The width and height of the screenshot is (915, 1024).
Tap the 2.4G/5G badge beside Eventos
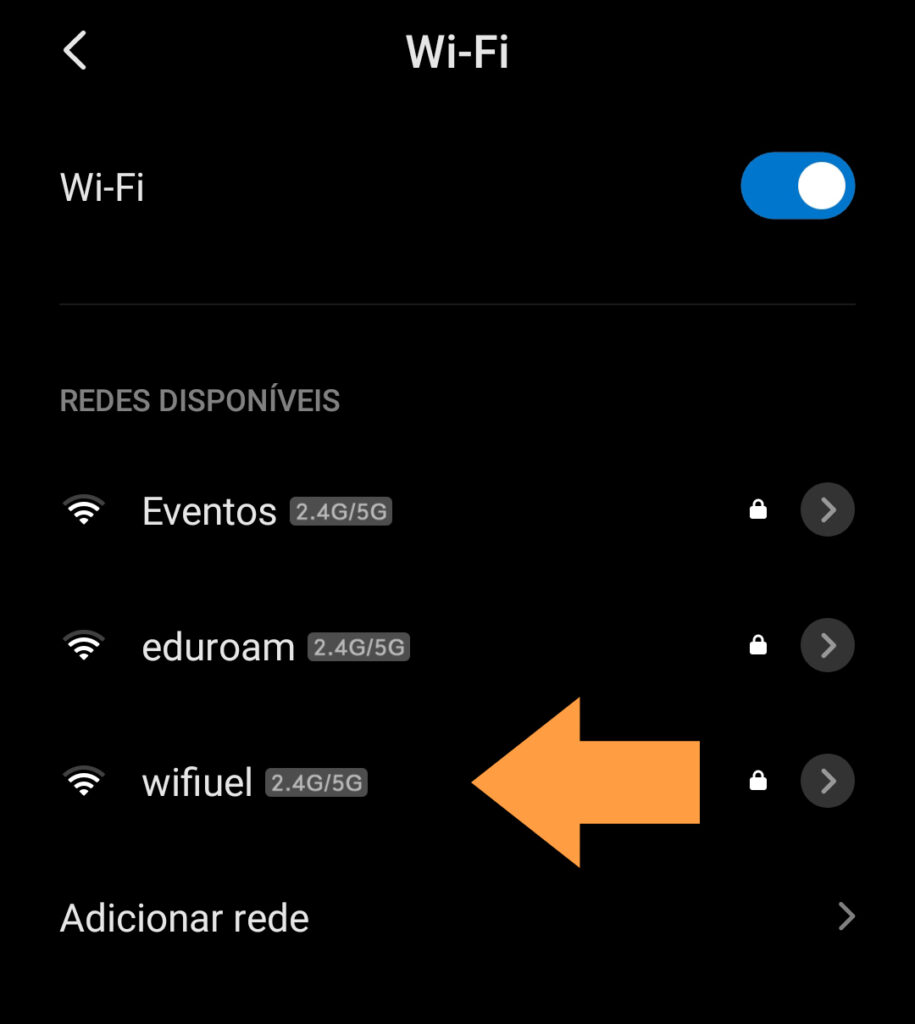[341, 511]
